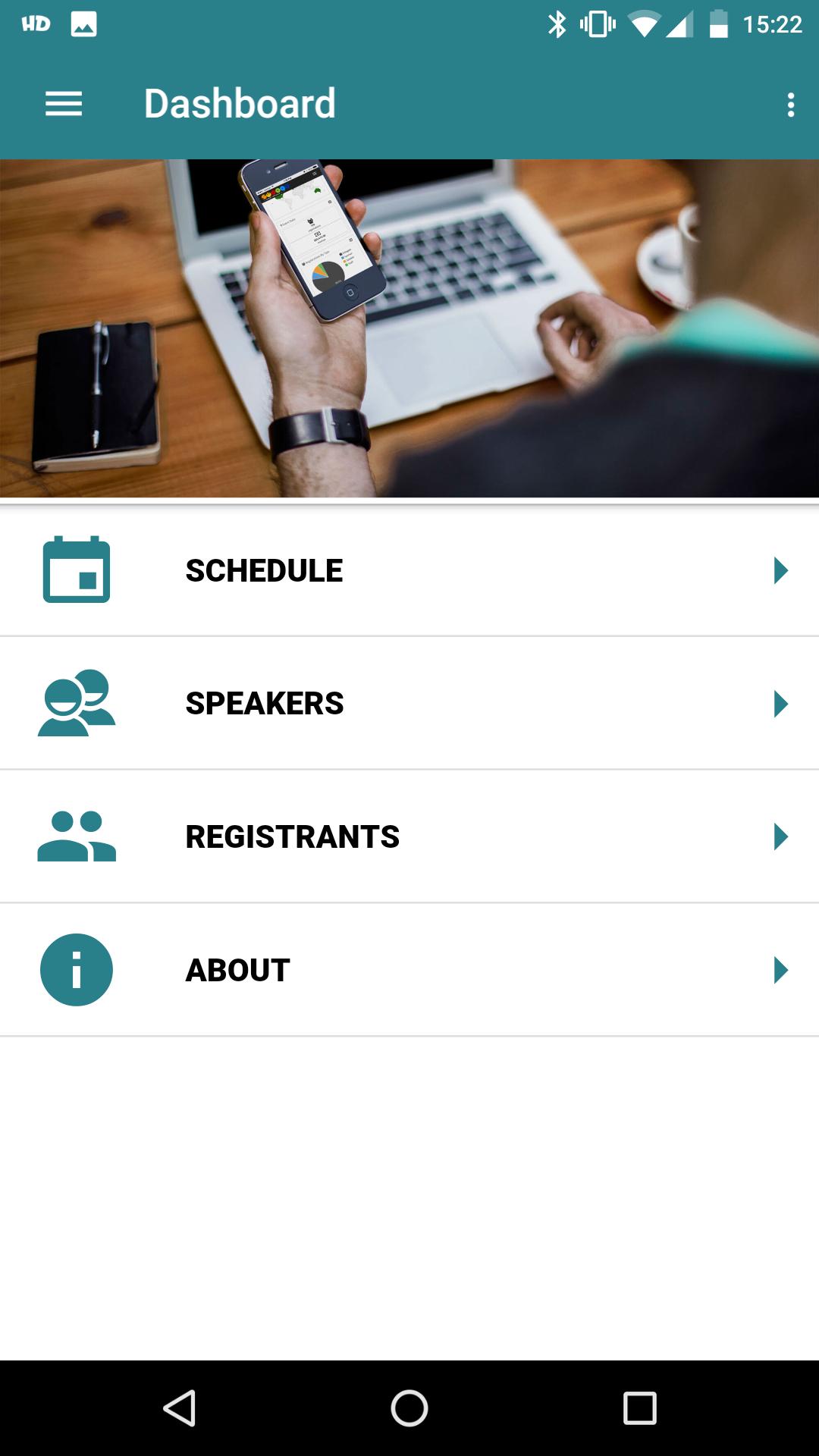Open the hamburger navigation drawer

click(64, 104)
